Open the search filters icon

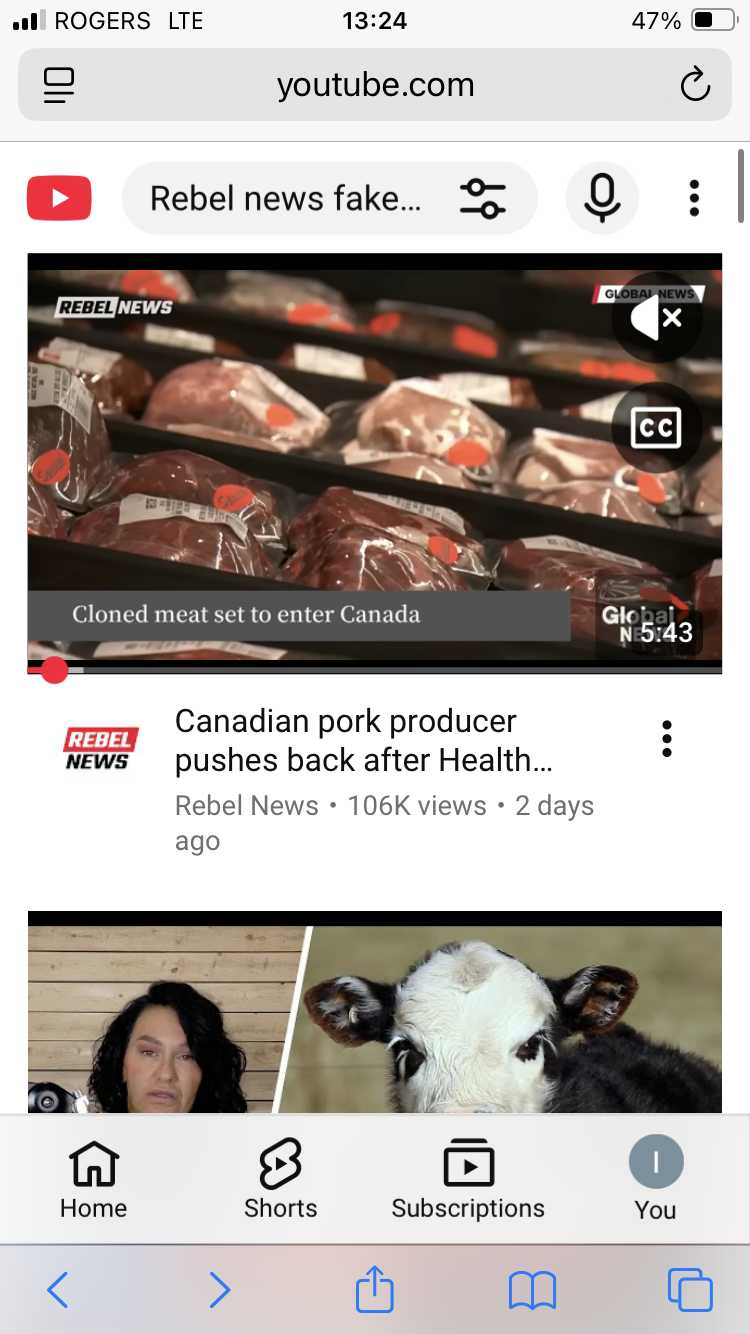click(483, 198)
